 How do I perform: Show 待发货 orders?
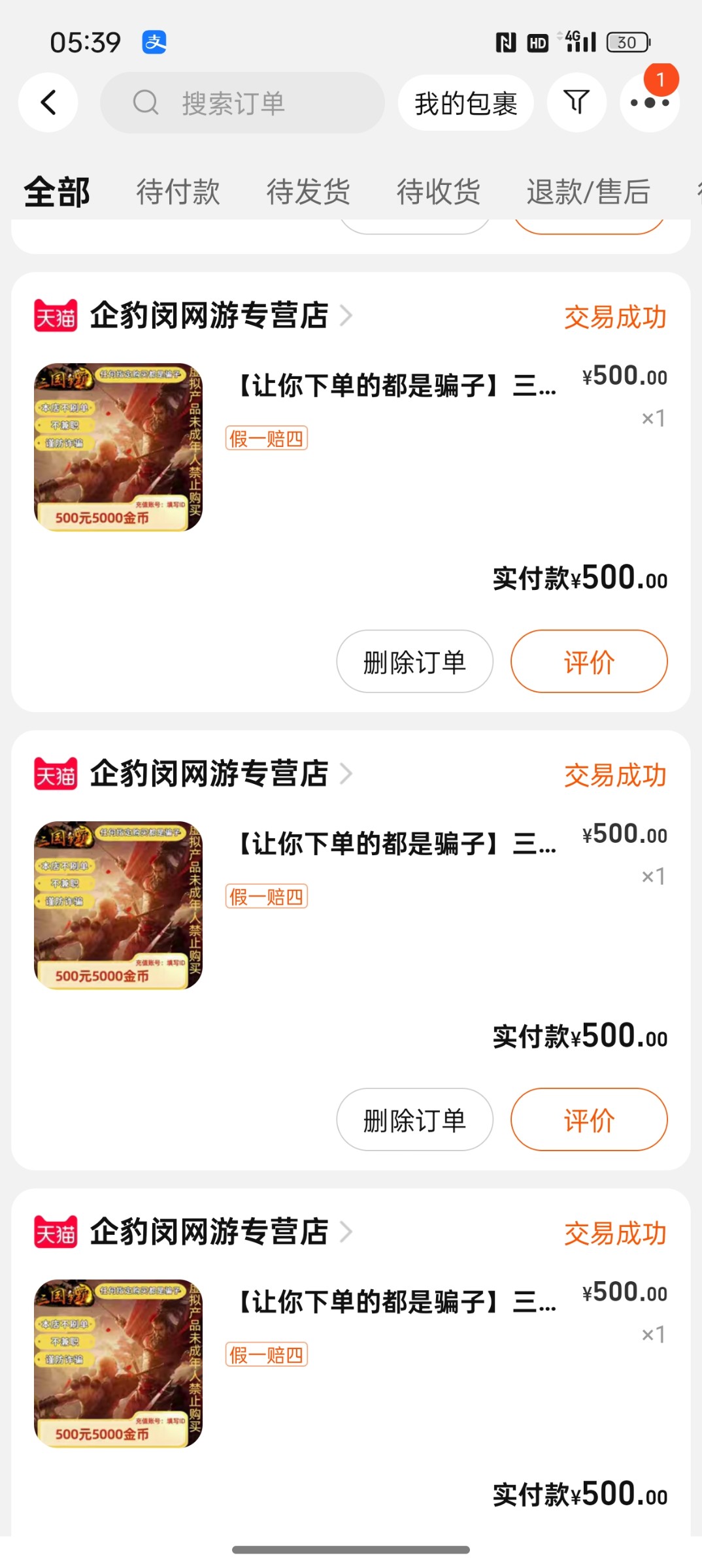click(x=308, y=192)
